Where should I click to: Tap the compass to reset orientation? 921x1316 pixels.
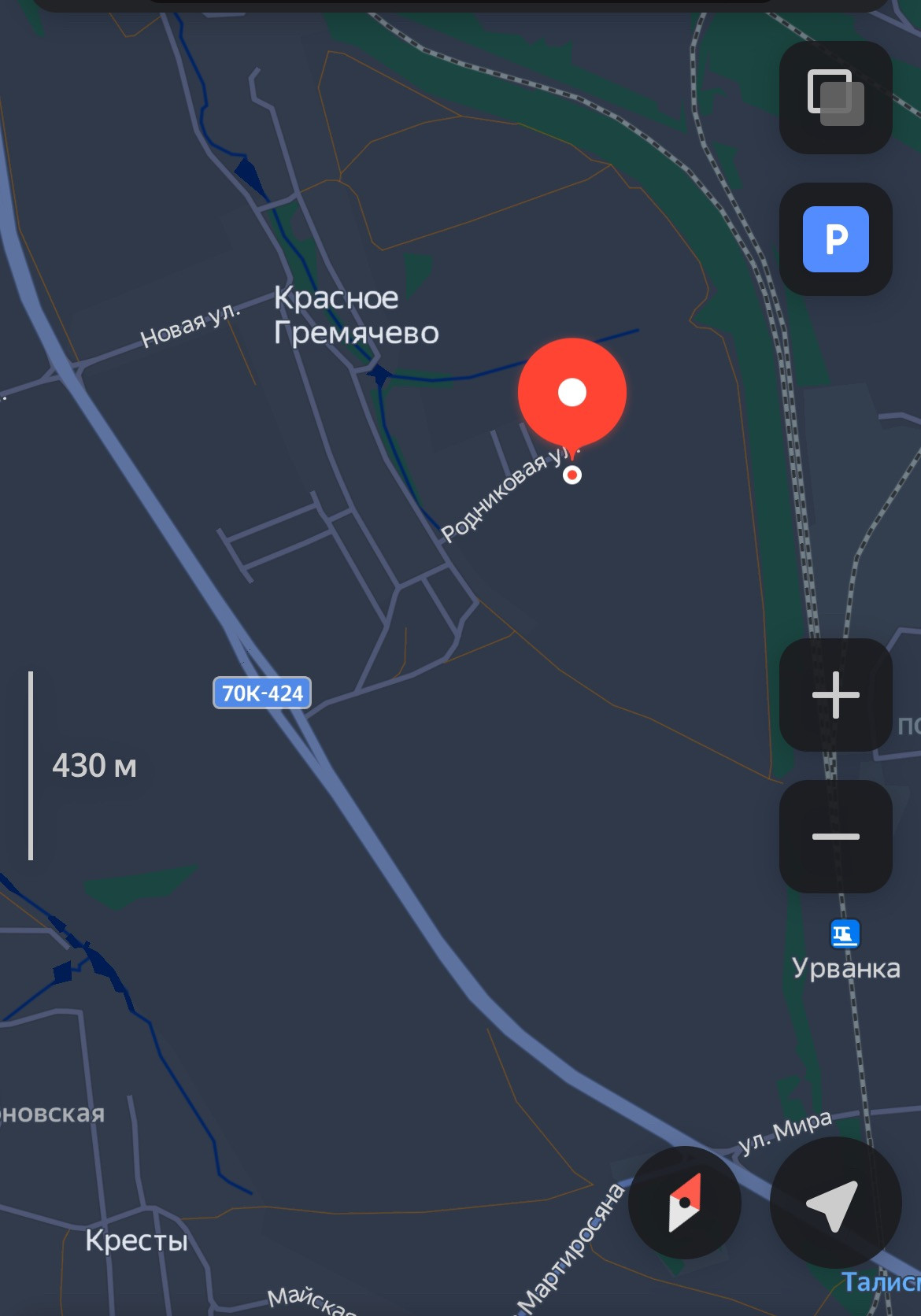point(684,1202)
